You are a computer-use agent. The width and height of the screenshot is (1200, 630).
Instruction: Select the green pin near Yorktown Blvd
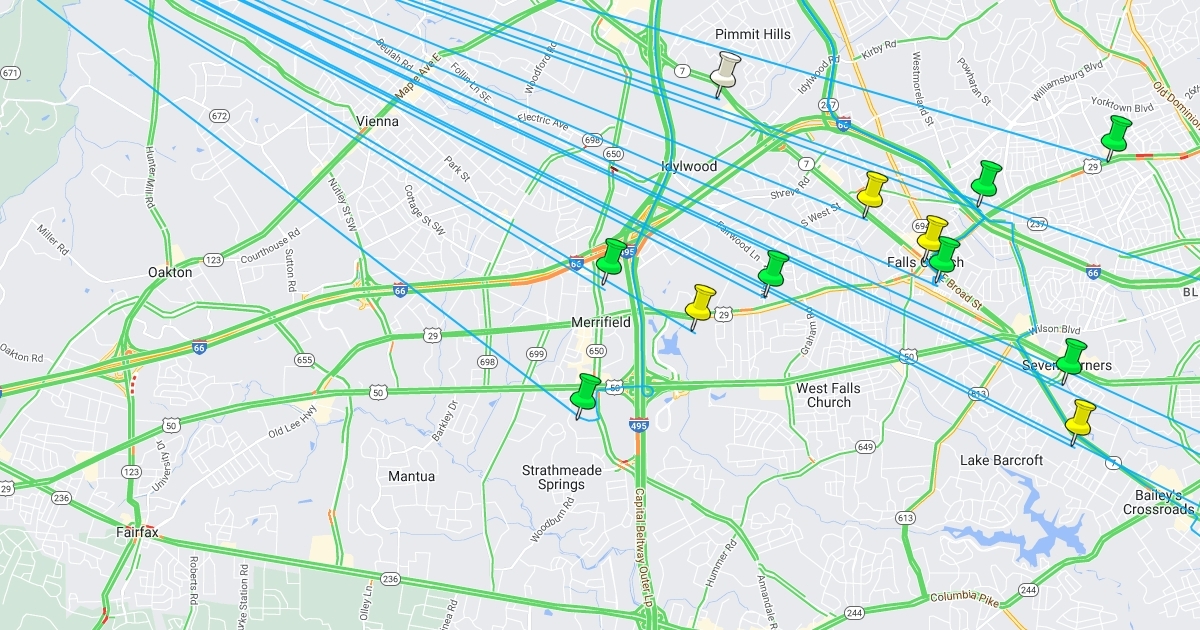click(x=1114, y=137)
